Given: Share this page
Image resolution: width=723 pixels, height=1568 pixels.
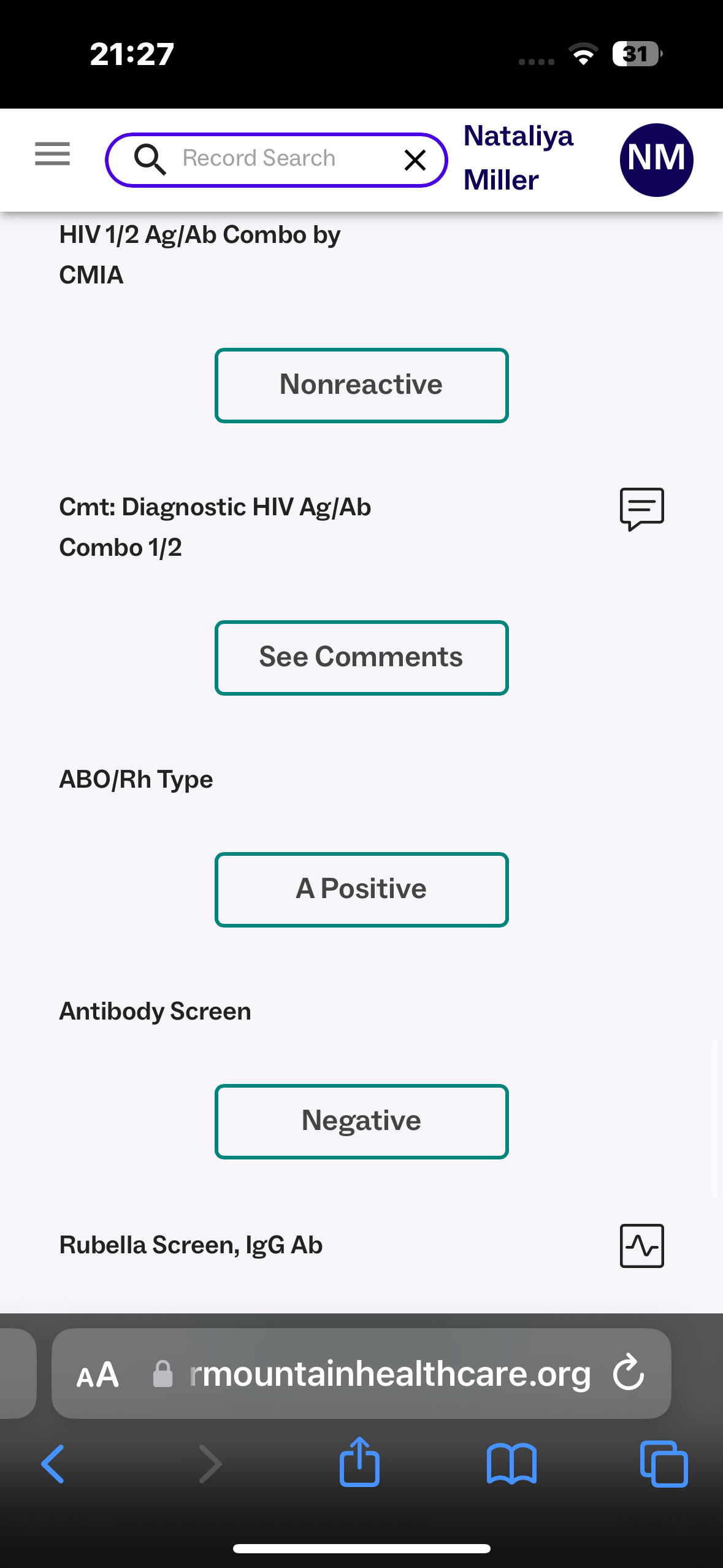Looking at the screenshot, I should click(x=359, y=1462).
